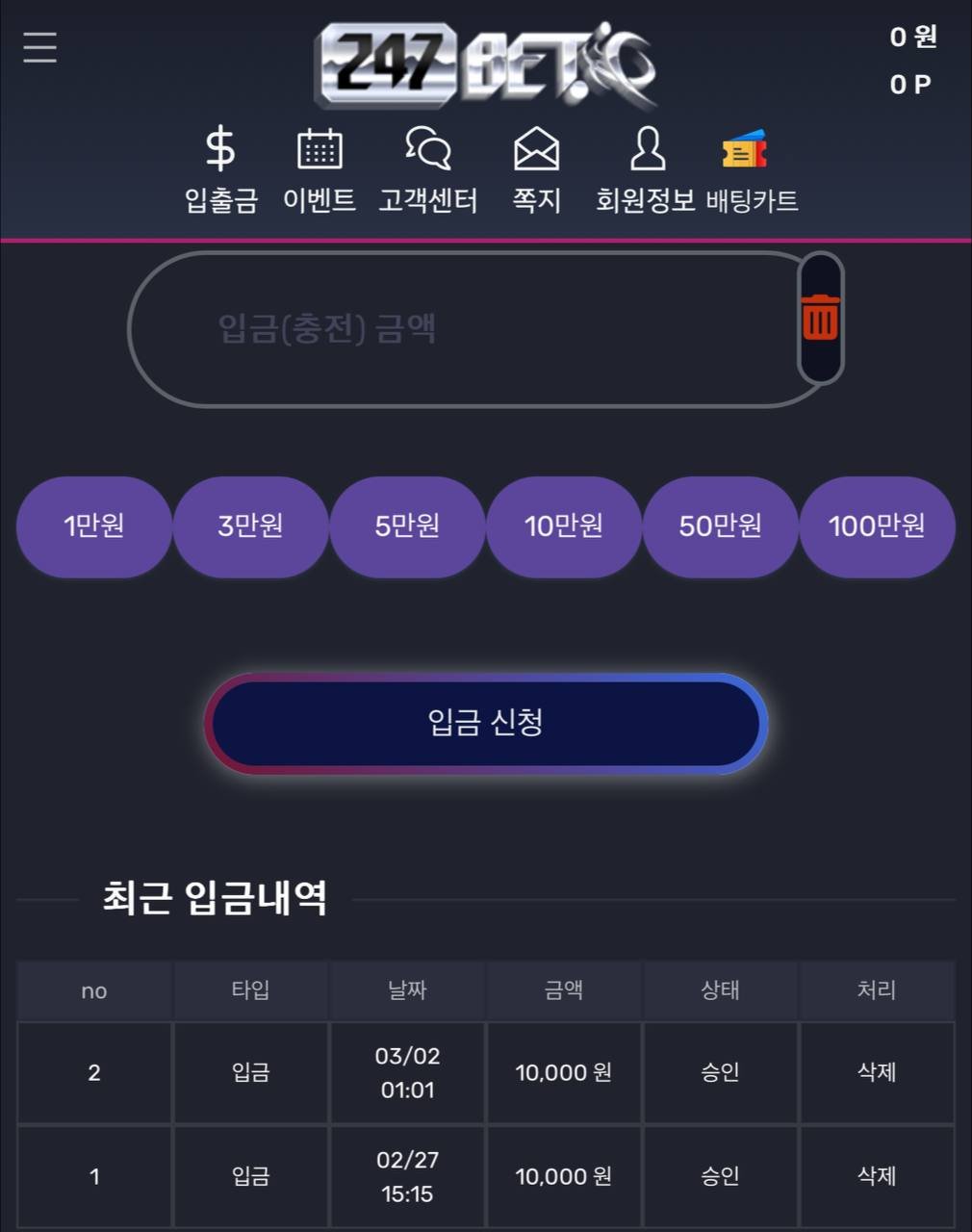Screen dimensions: 972x1232
Task: Tap 삭제 for deposit record no 1
Action: pos(877,1176)
